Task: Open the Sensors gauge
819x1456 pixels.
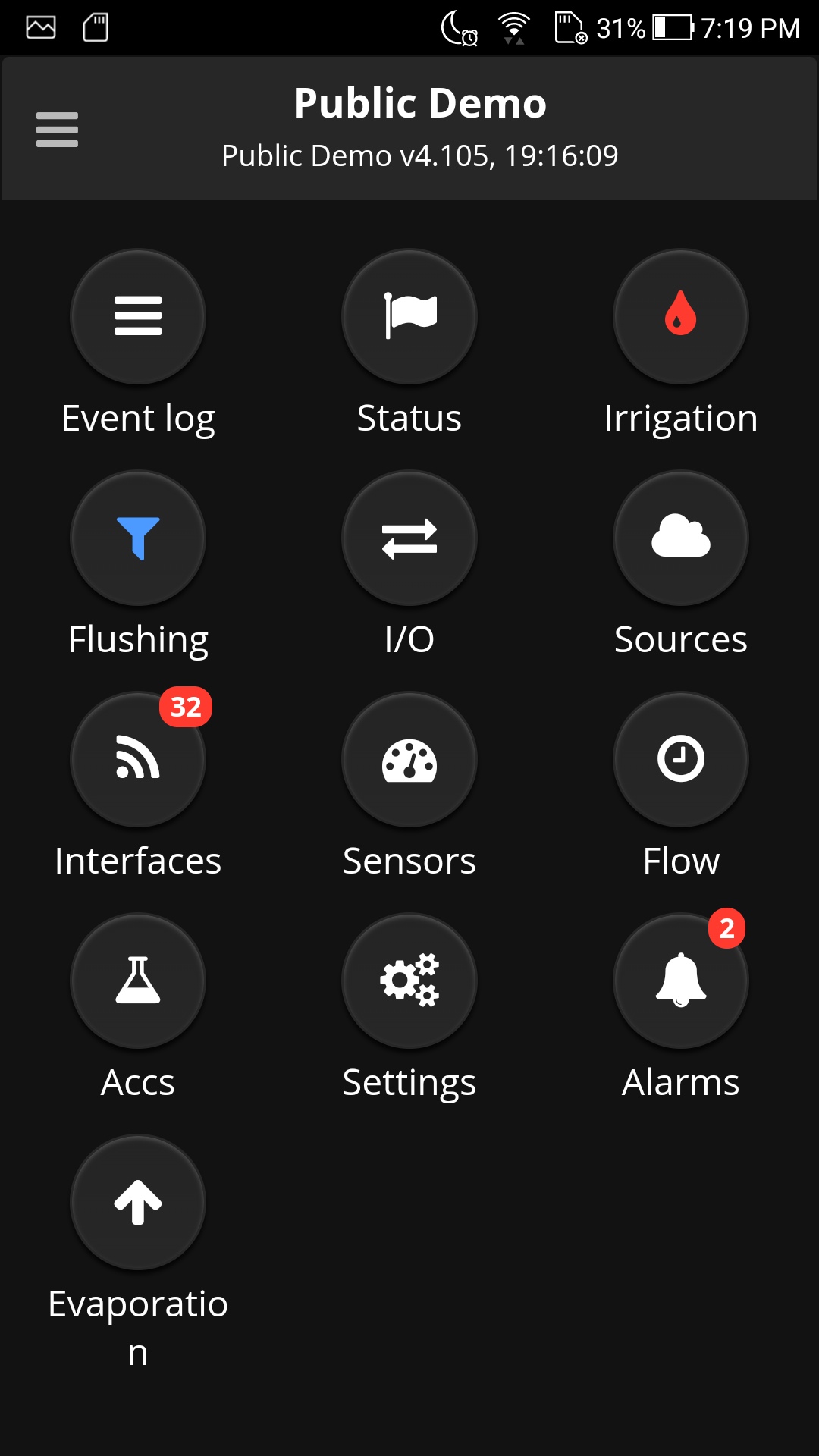Action: pyautogui.click(x=409, y=759)
